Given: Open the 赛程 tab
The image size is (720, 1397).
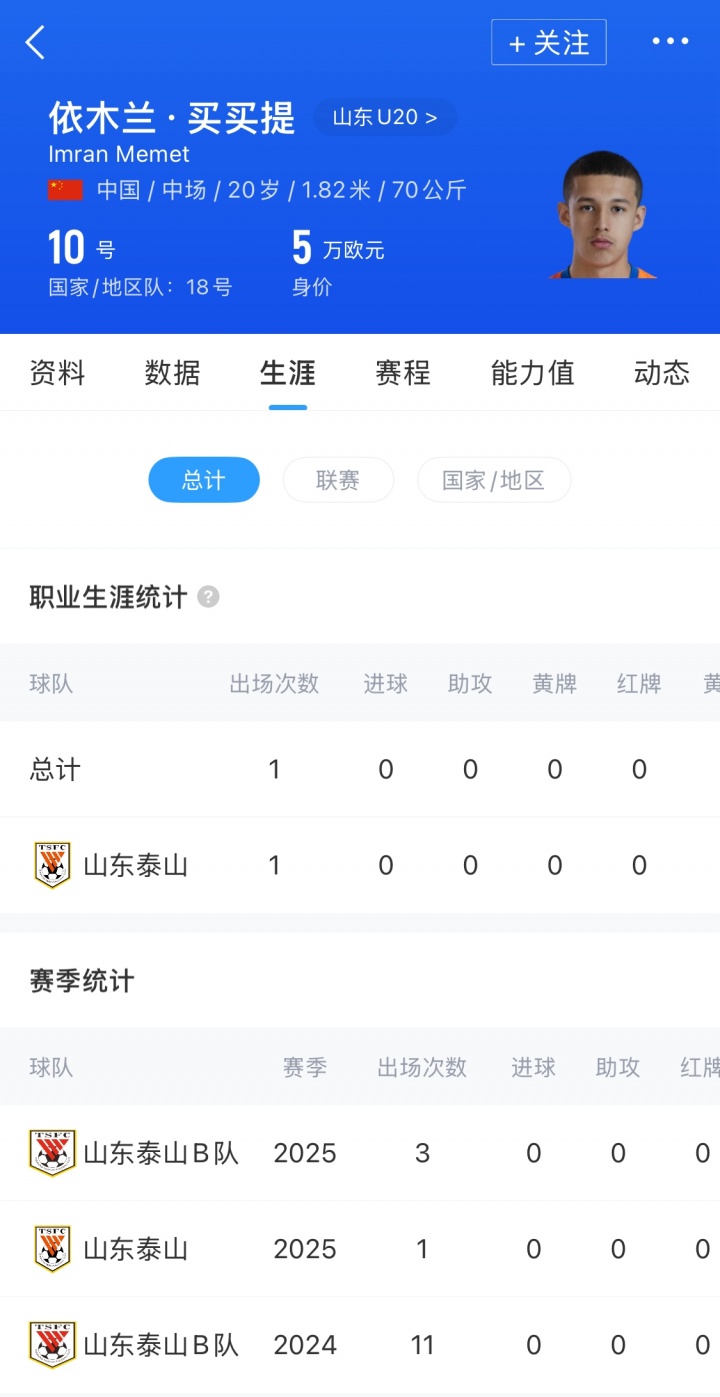Looking at the screenshot, I should 403,373.
